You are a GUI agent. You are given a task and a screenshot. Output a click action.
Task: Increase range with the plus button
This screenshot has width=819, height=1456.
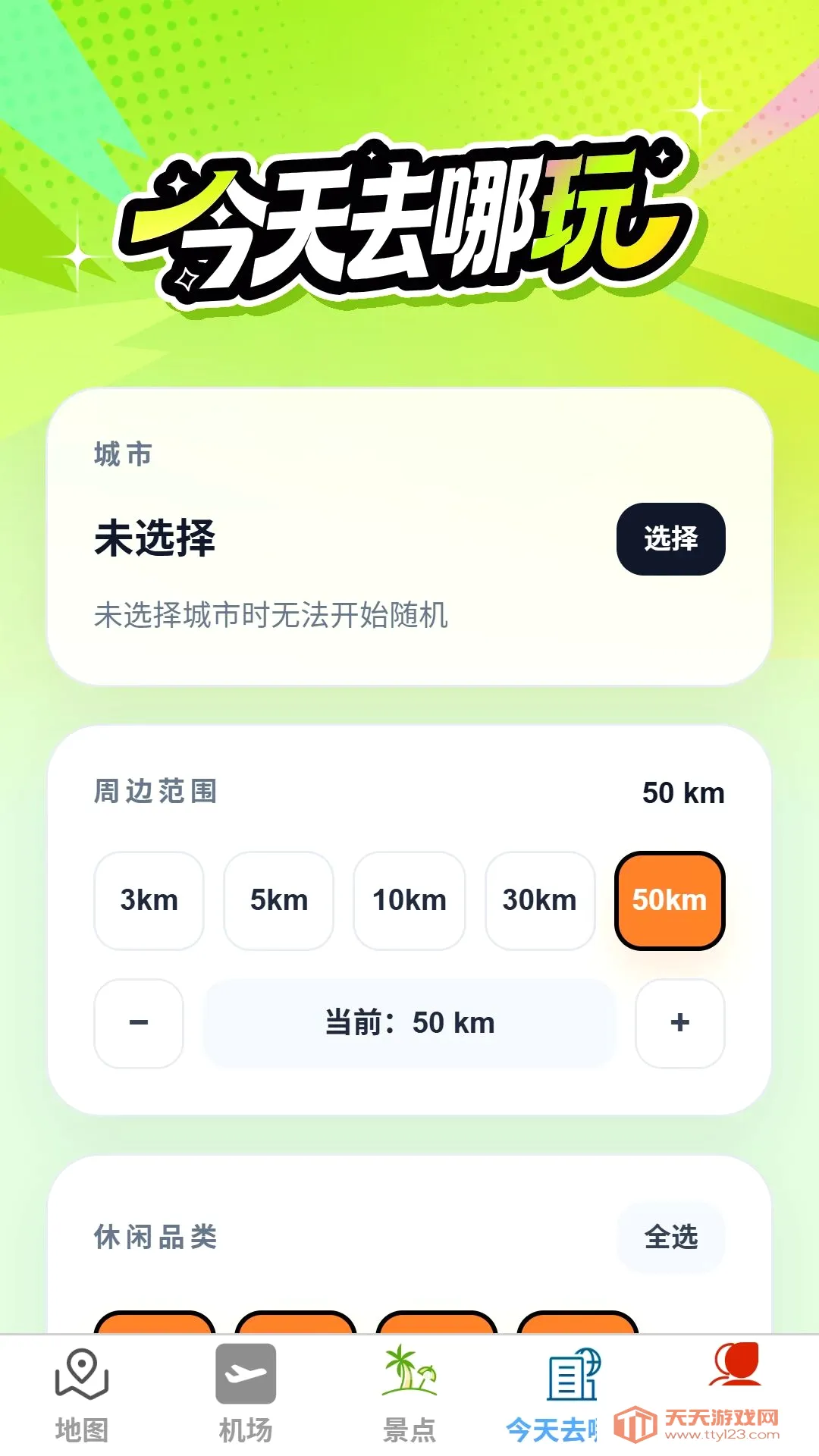(680, 1023)
